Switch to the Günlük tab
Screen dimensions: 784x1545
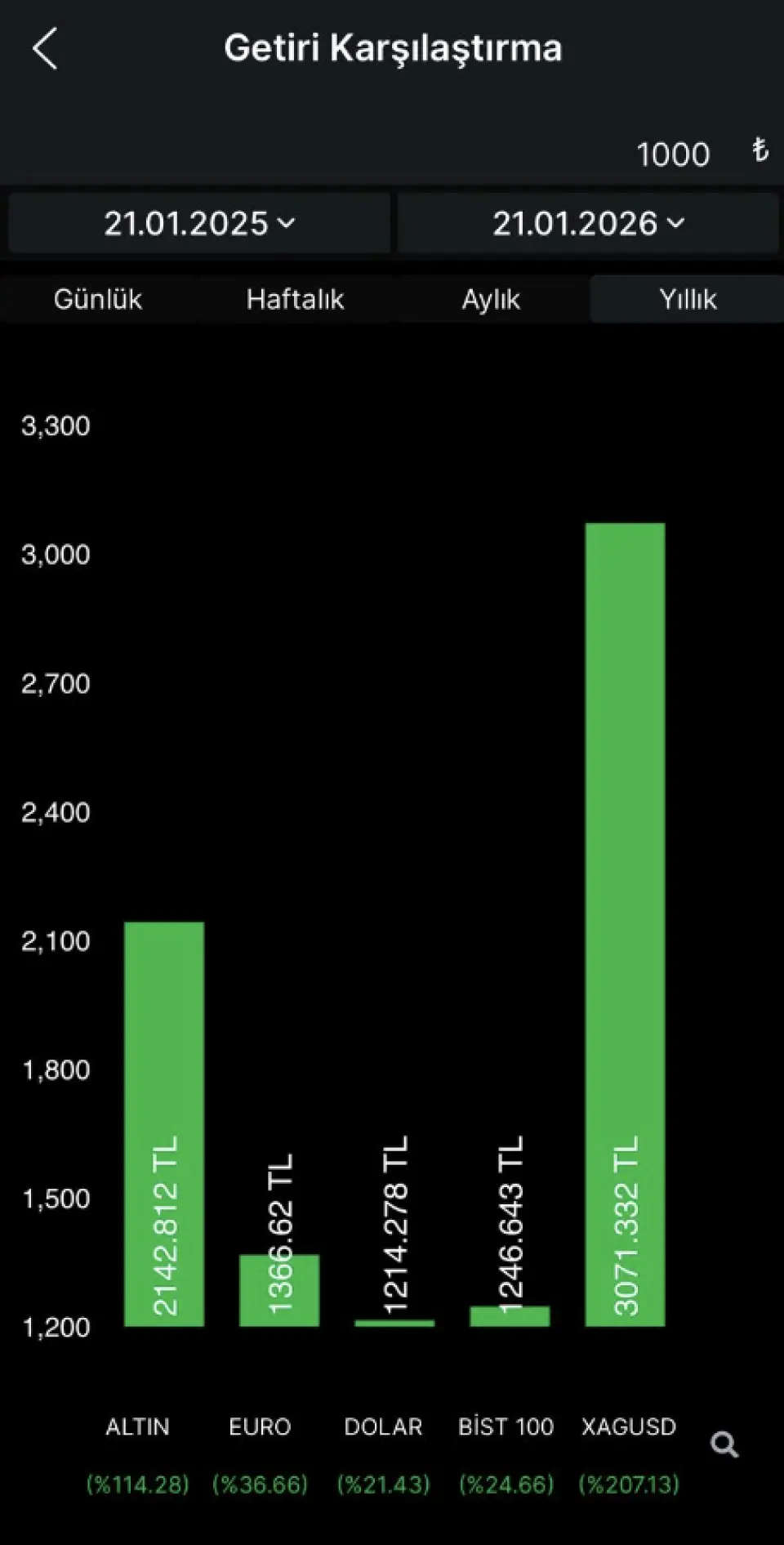[x=98, y=300]
